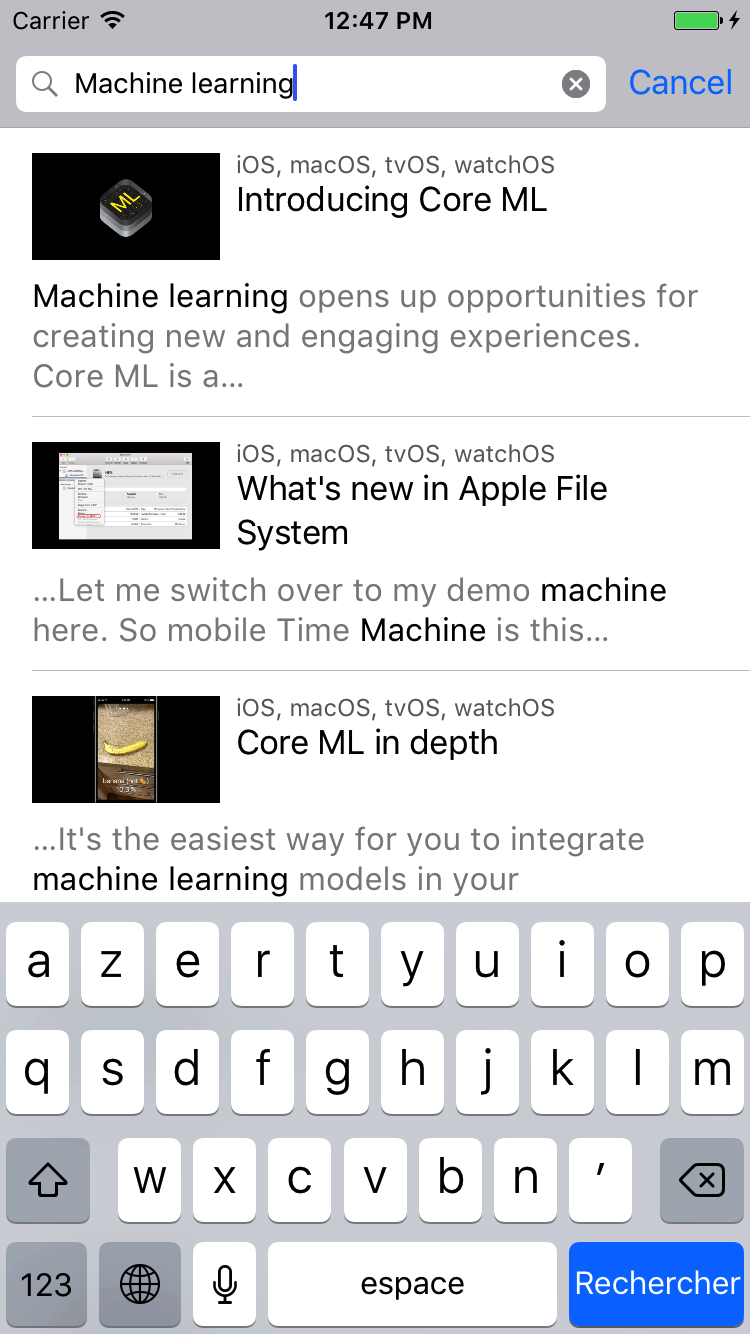Image resolution: width=750 pixels, height=1334 pixels.
Task: Toggle the shift key
Action: point(48,1181)
